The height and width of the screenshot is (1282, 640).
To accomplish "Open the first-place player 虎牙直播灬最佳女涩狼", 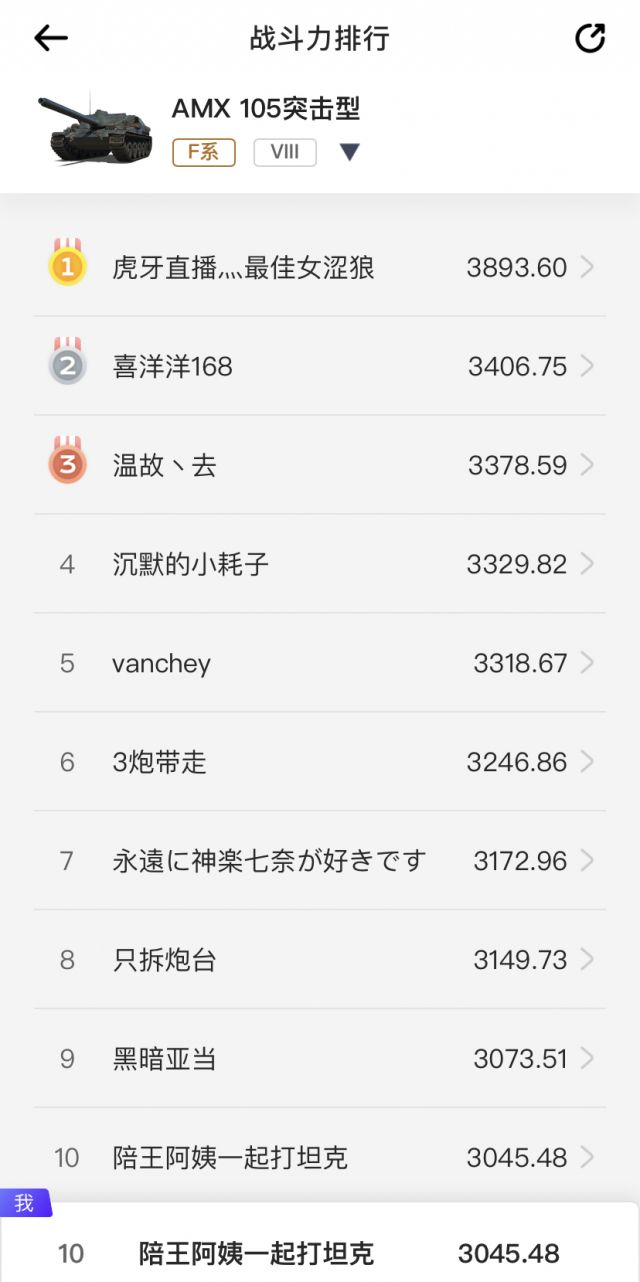I will (320, 267).
